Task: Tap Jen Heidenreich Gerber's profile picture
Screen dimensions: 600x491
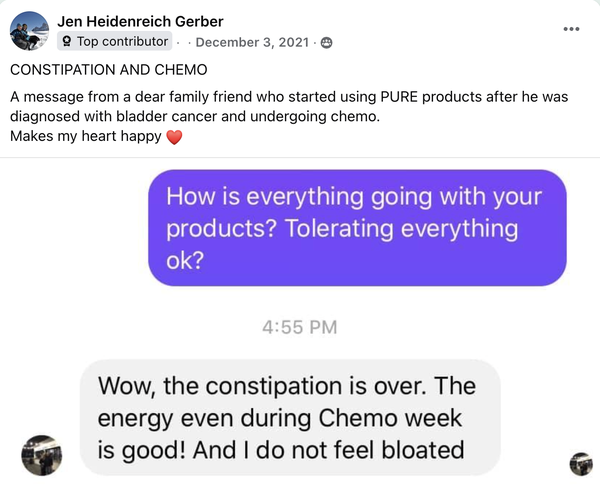Action: pos(29,31)
